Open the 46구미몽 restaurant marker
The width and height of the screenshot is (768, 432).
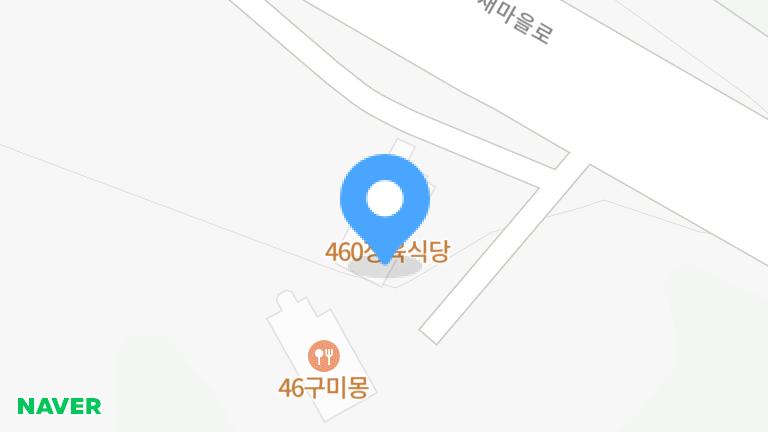click(324, 356)
